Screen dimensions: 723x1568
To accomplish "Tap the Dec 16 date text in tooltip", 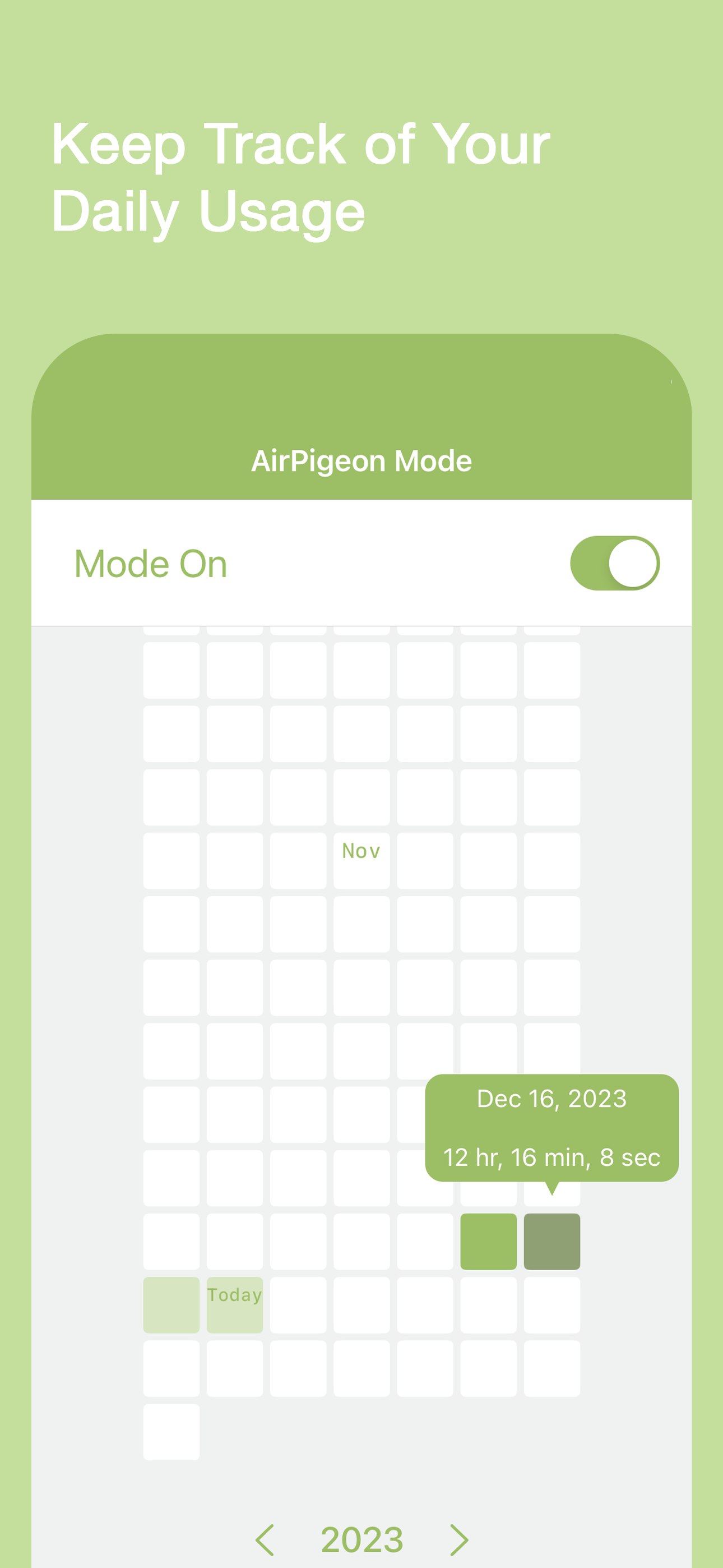I will (551, 1099).
